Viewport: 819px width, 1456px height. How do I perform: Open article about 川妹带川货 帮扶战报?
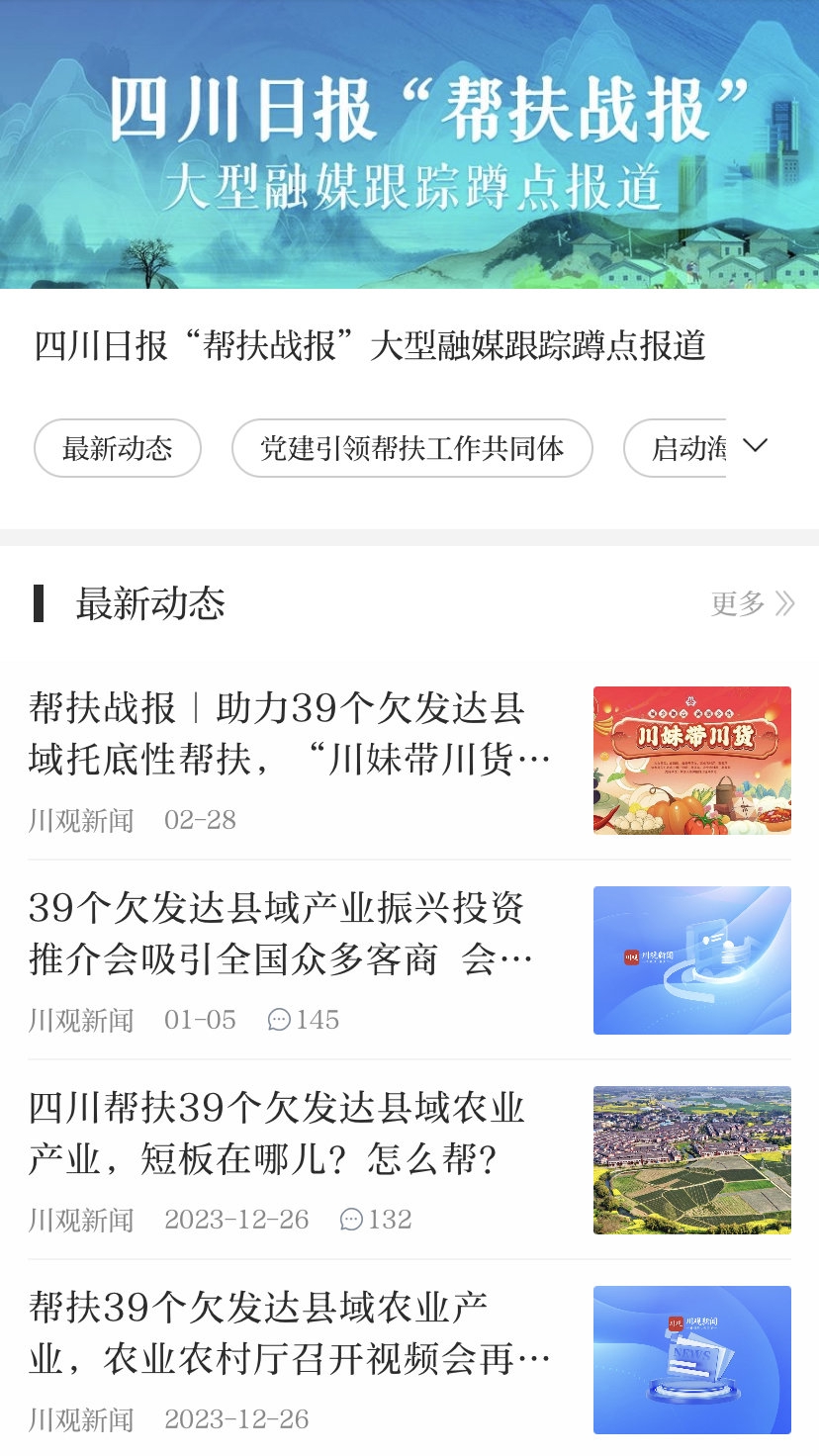pos(290,734)
